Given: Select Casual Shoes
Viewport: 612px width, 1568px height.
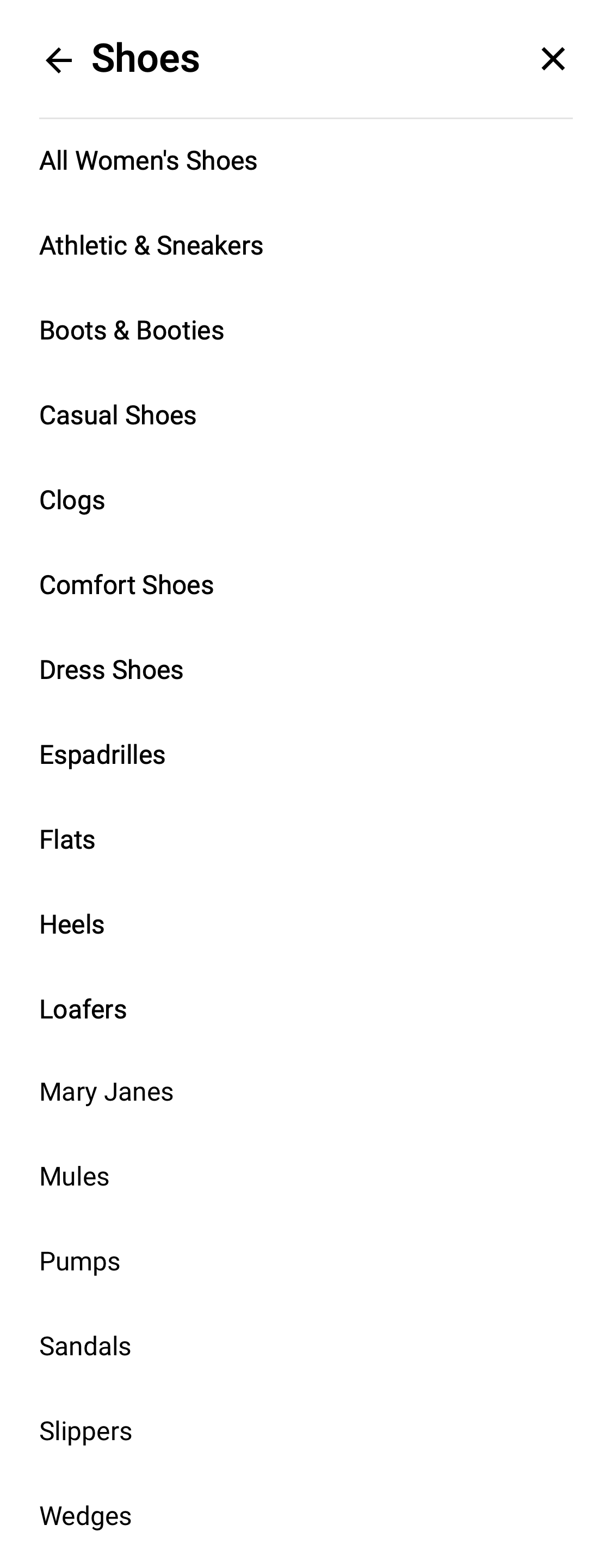Looking at the screenshot, I should pyautogui.click(x=118, y=415).
